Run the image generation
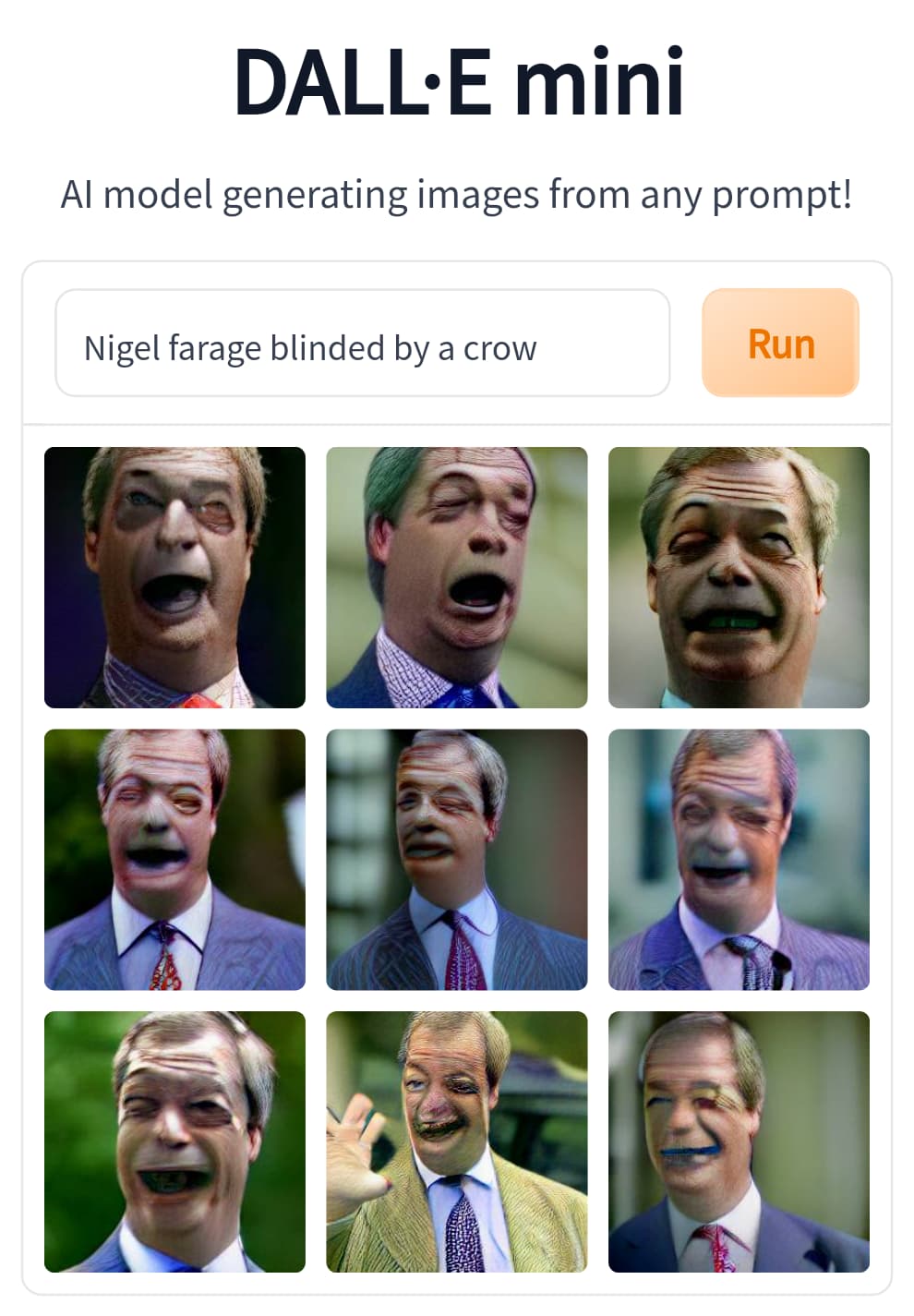The height and width of the screenshot is (1316, 914). 780,344
